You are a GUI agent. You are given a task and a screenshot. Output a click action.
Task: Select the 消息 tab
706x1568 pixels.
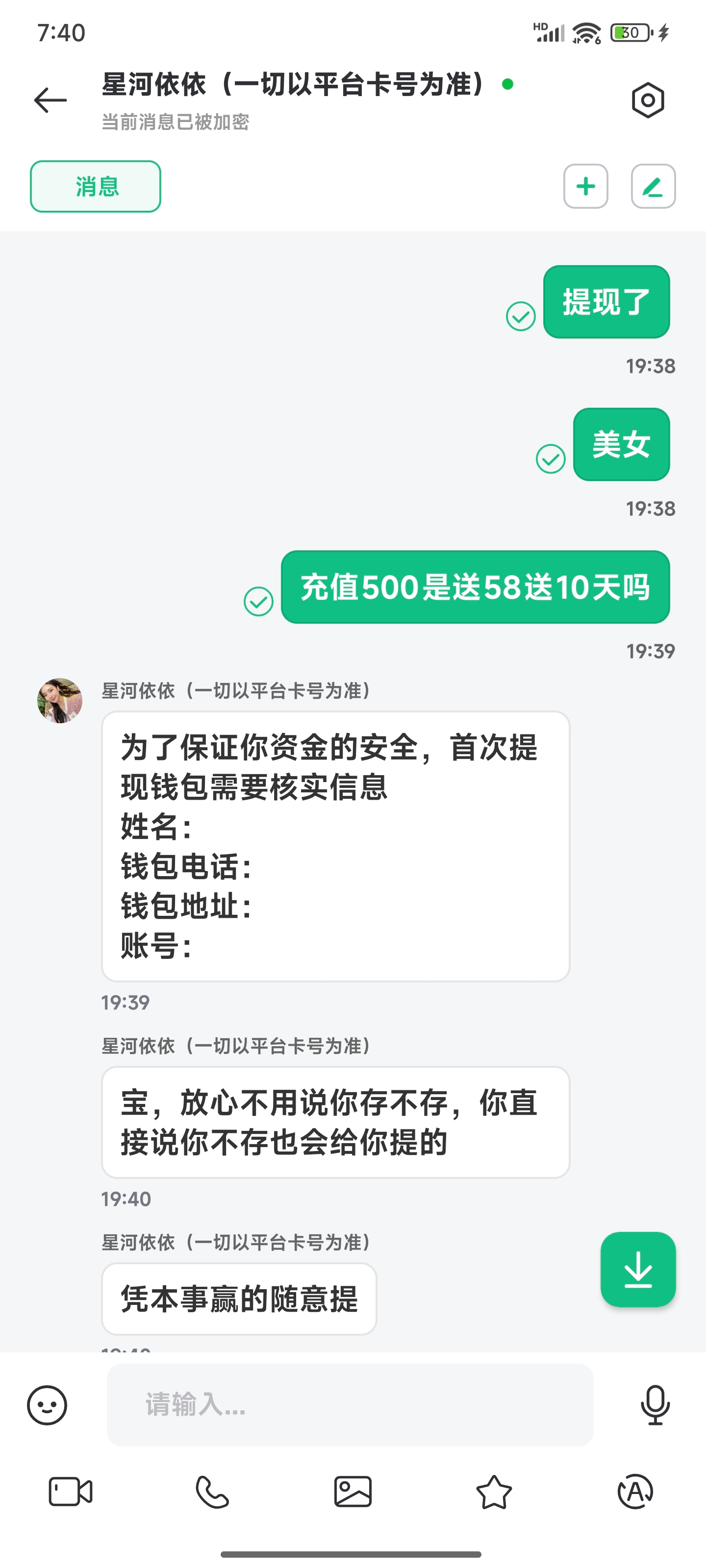click(95, 186)
